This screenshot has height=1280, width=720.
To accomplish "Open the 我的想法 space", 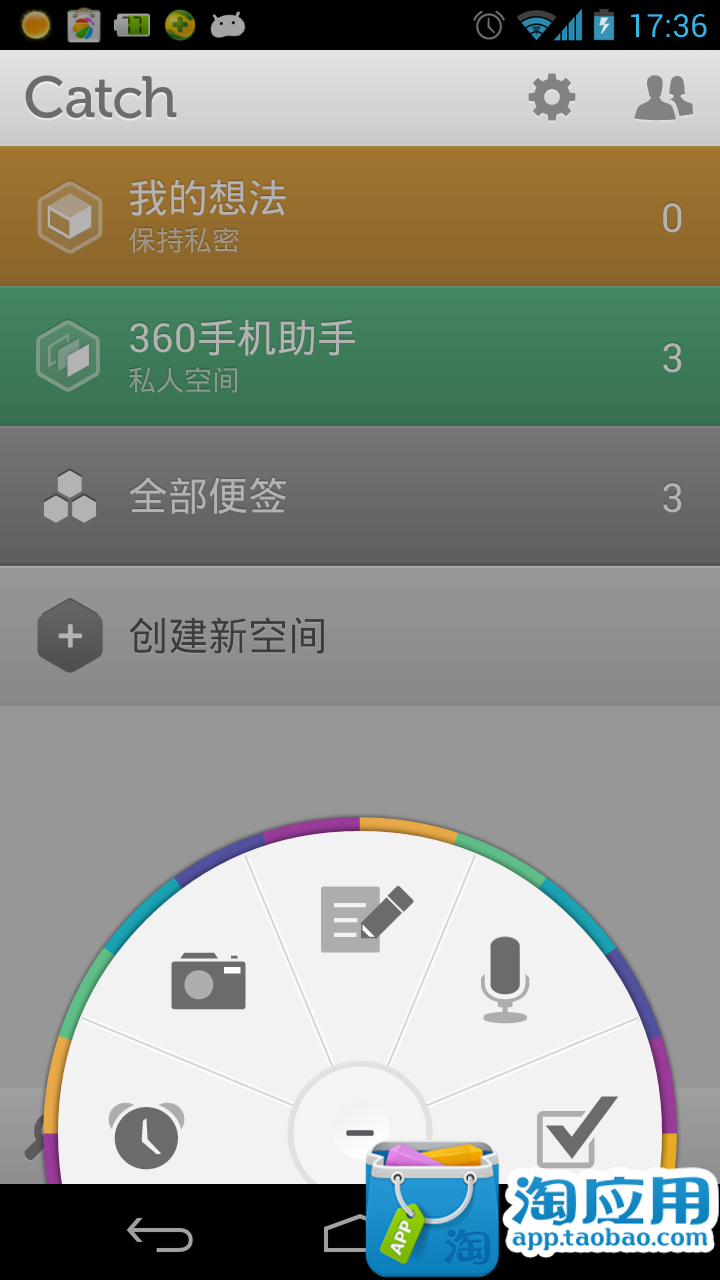I will (x=360, y=217).
